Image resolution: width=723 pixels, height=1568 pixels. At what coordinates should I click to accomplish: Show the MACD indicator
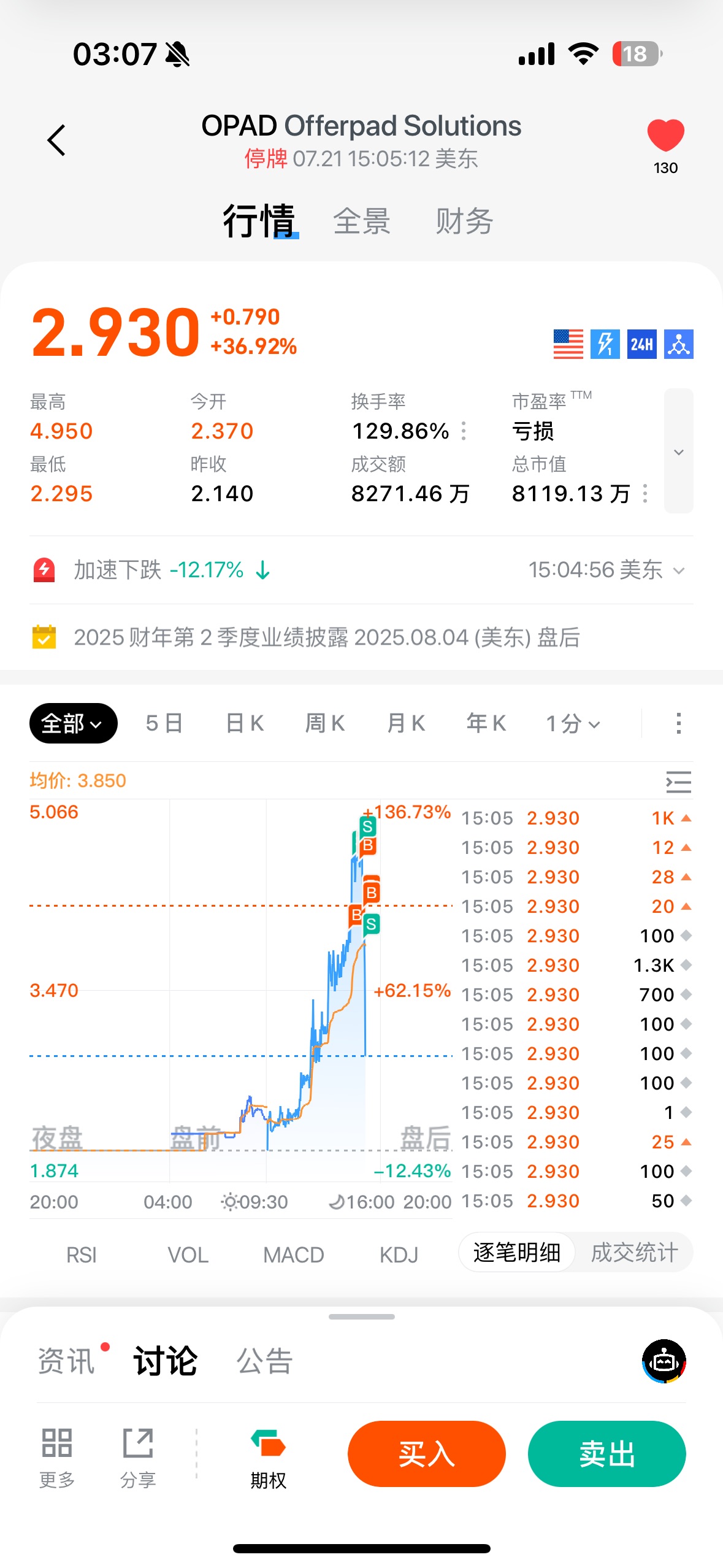coord(293,1255)
